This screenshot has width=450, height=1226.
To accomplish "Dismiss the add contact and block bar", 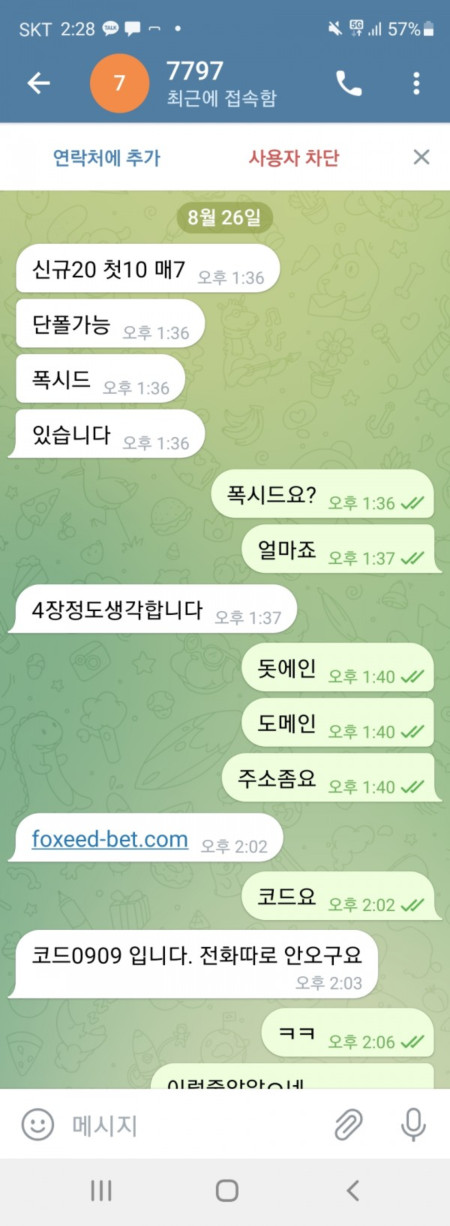I will pyautogui.click(x=421, y=157).
